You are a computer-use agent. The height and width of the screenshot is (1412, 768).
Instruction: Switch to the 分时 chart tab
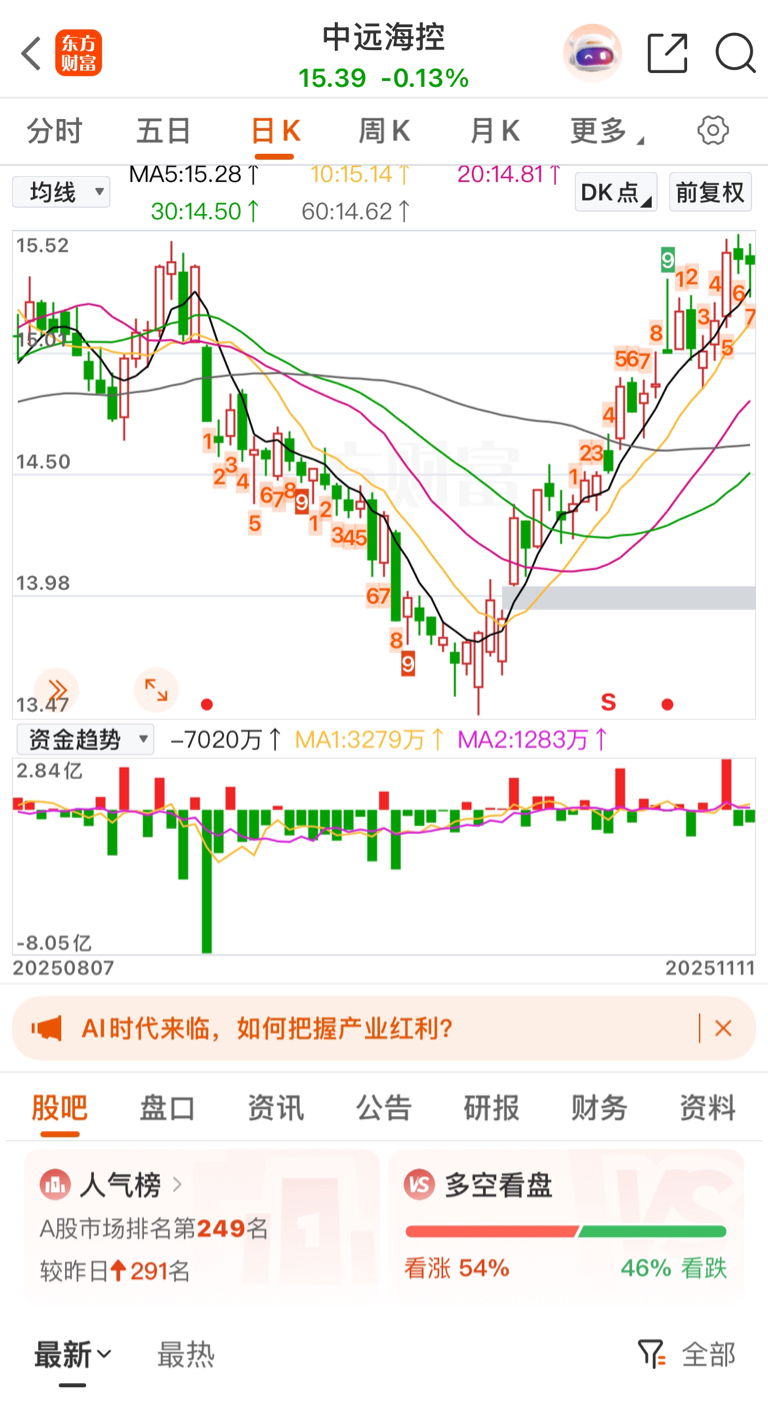pyautogui.click(x=54, y=131)
